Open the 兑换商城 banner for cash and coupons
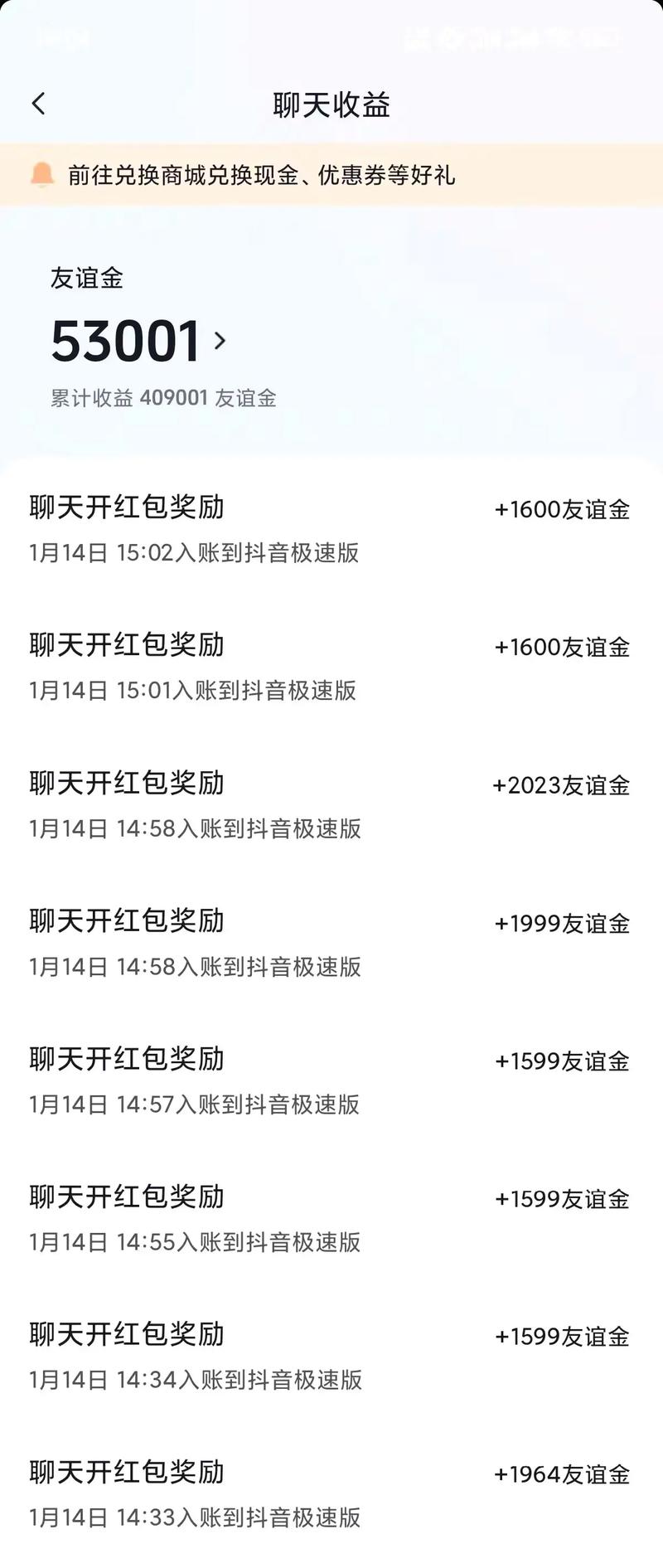Image resolution: width=663 pixels, height=1568 pixels. click(x=261, y=175)
